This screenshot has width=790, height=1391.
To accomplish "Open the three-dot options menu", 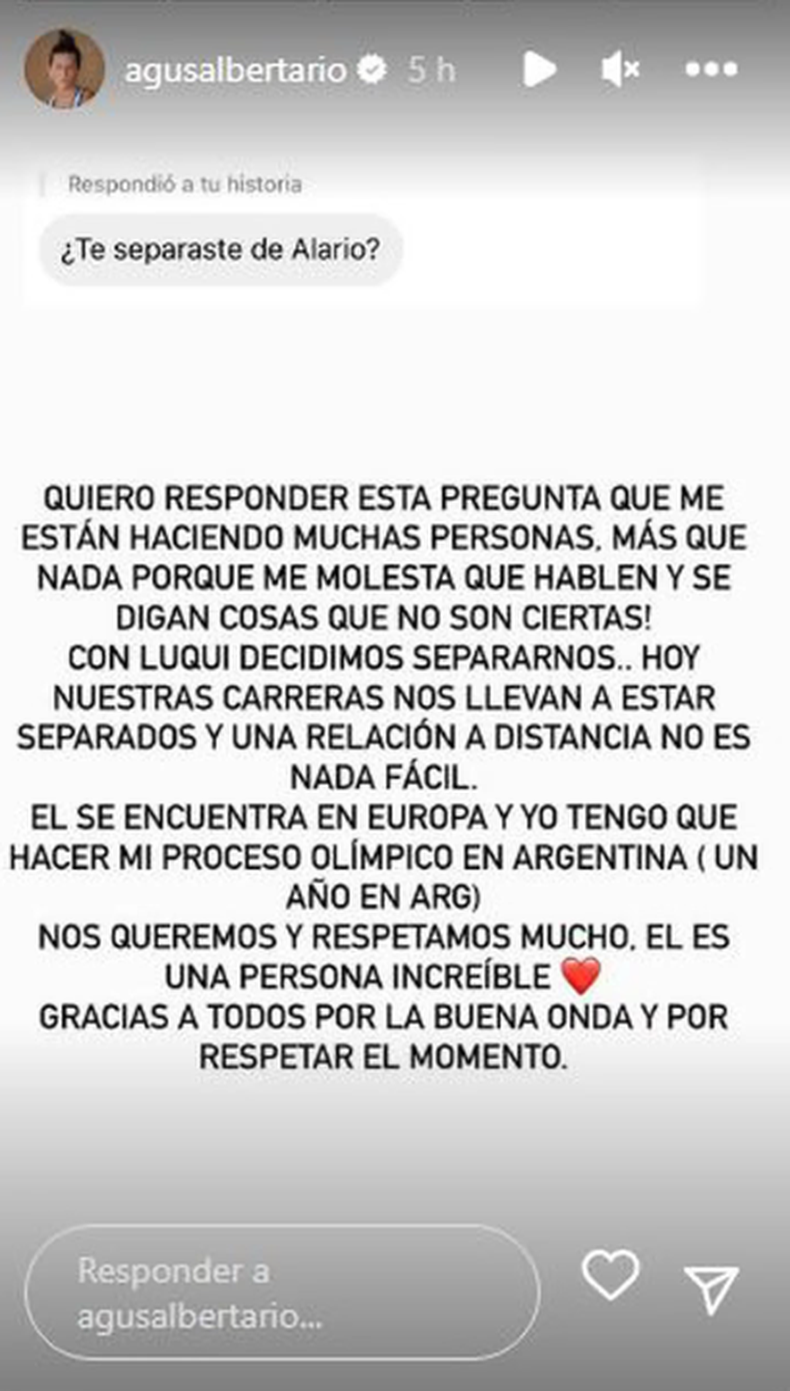I will pos(711,69).
